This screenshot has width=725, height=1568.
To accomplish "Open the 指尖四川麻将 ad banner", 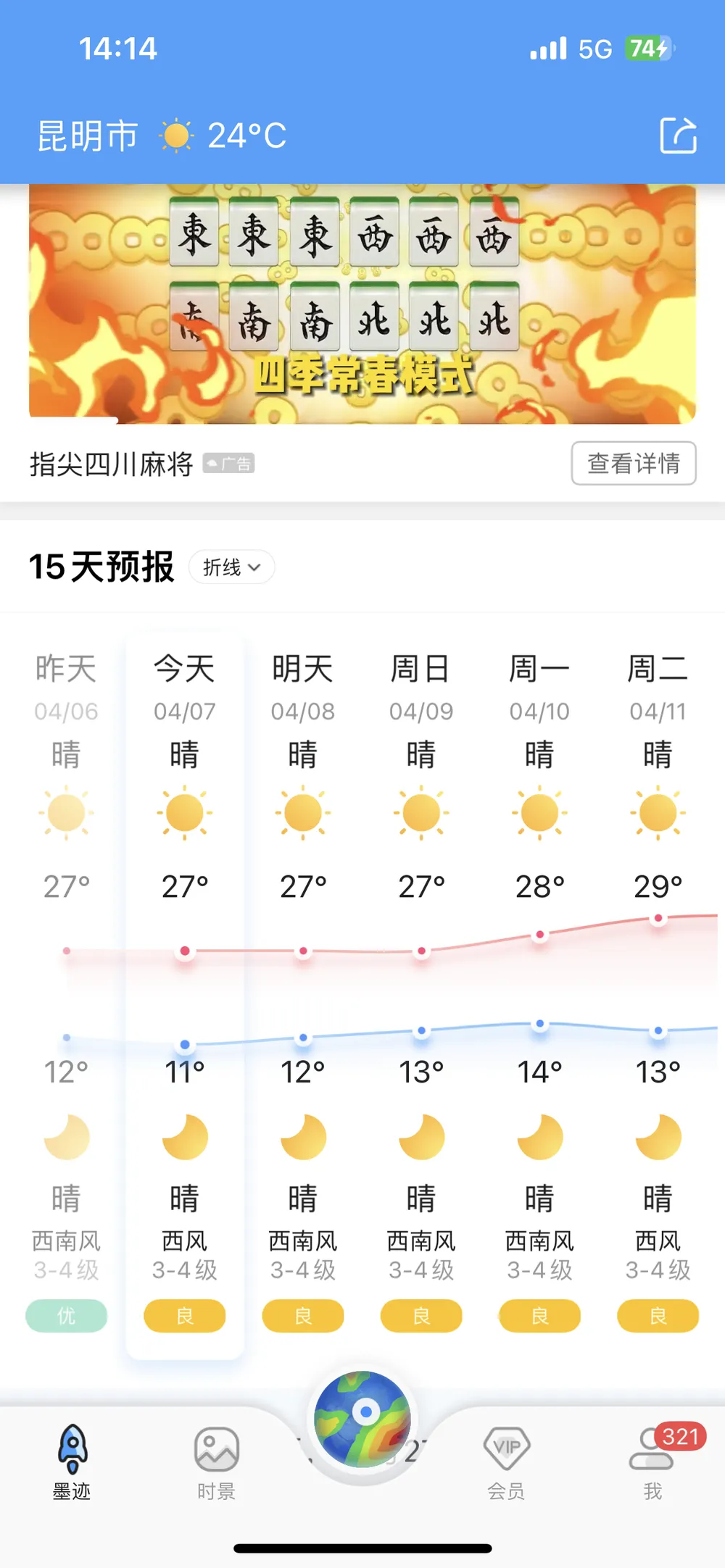I will click(362, 304).
